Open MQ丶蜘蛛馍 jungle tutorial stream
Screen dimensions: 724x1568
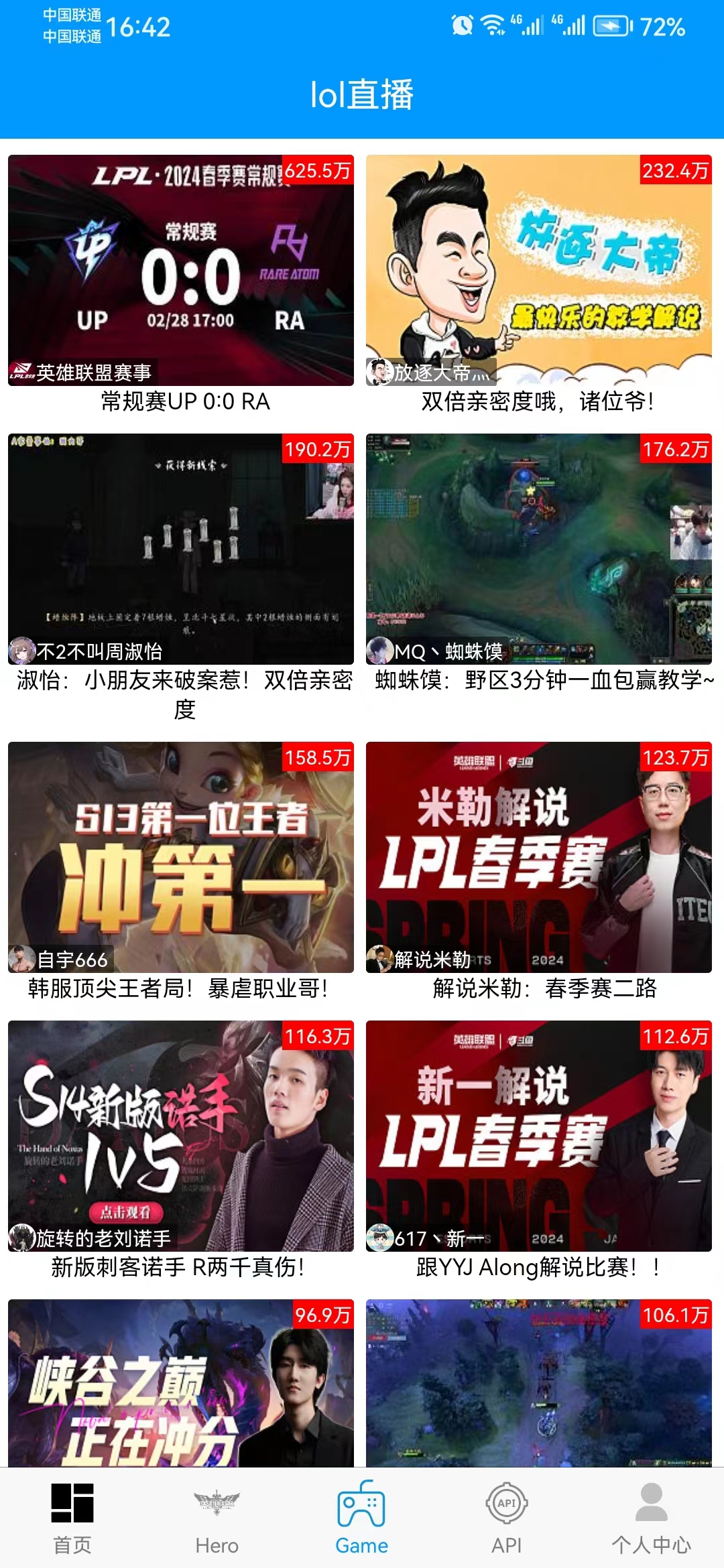coord(538,549)
